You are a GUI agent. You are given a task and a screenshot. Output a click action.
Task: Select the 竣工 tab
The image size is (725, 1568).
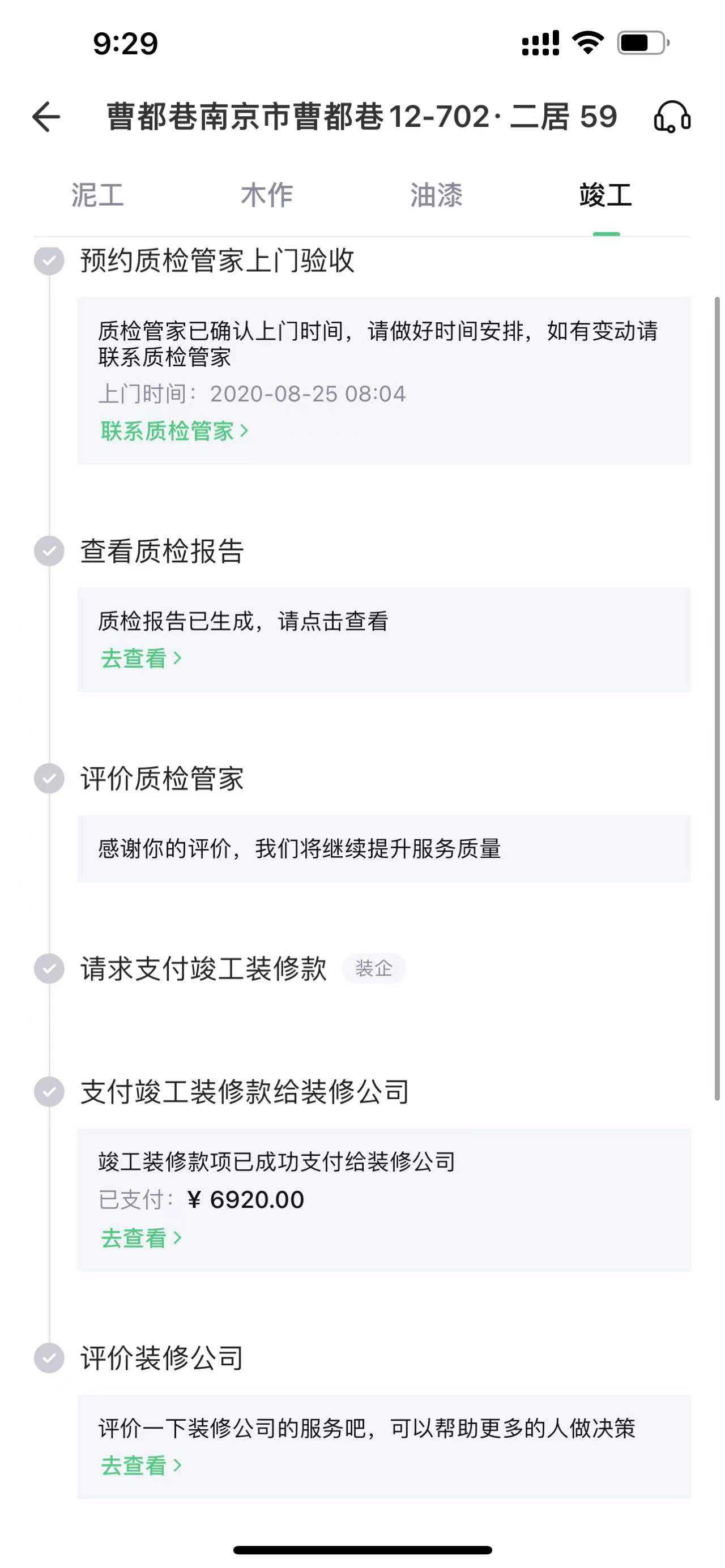coord(605,195)
